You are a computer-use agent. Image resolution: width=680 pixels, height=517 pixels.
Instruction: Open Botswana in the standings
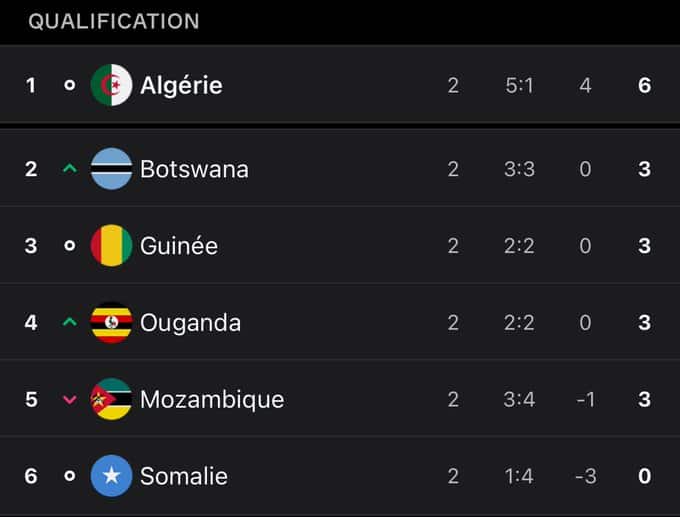[194, 169]
